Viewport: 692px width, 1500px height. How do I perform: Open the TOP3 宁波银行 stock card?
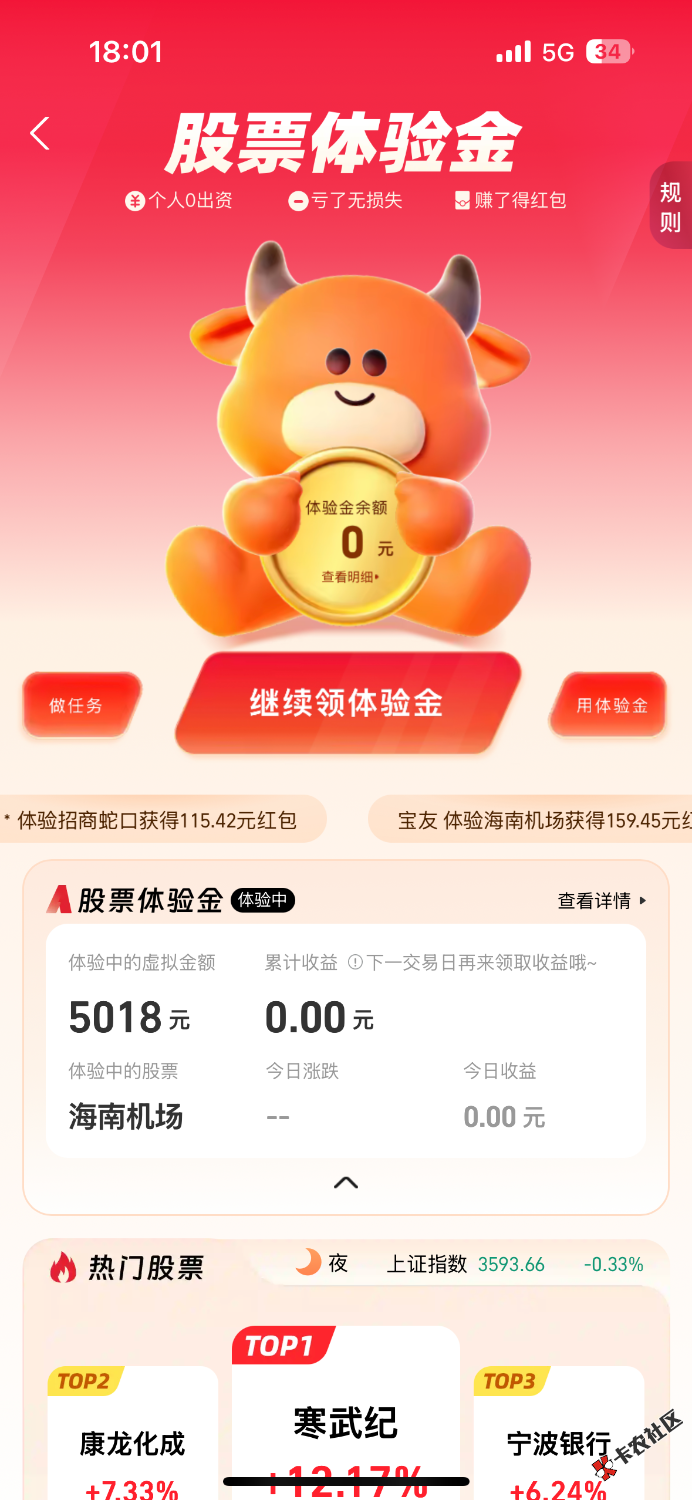tap(558, 1440)
